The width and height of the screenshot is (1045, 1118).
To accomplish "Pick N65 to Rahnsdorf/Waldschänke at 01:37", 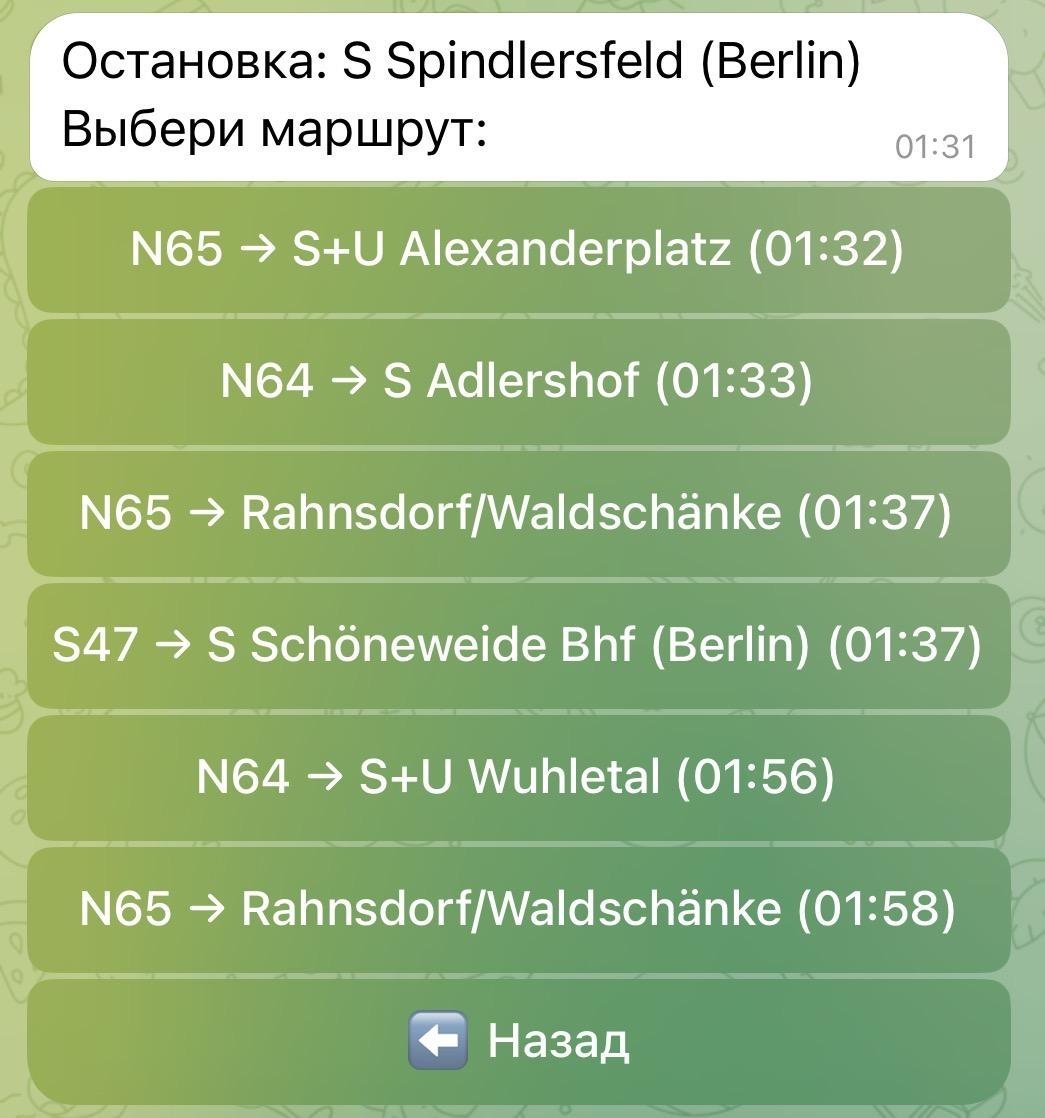I will pos(517,513).
